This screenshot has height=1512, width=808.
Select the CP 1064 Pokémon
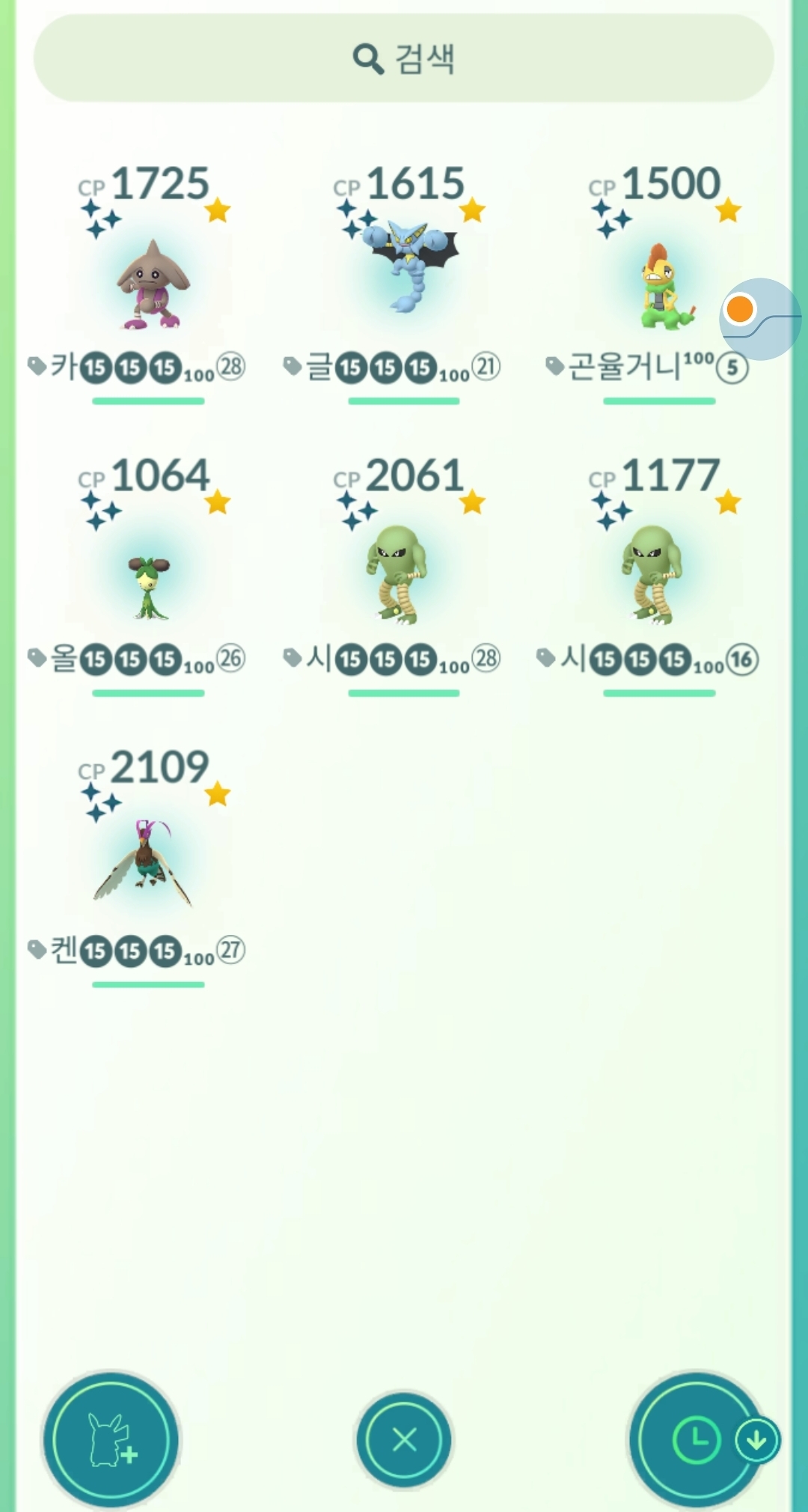[x=150, y=584]
